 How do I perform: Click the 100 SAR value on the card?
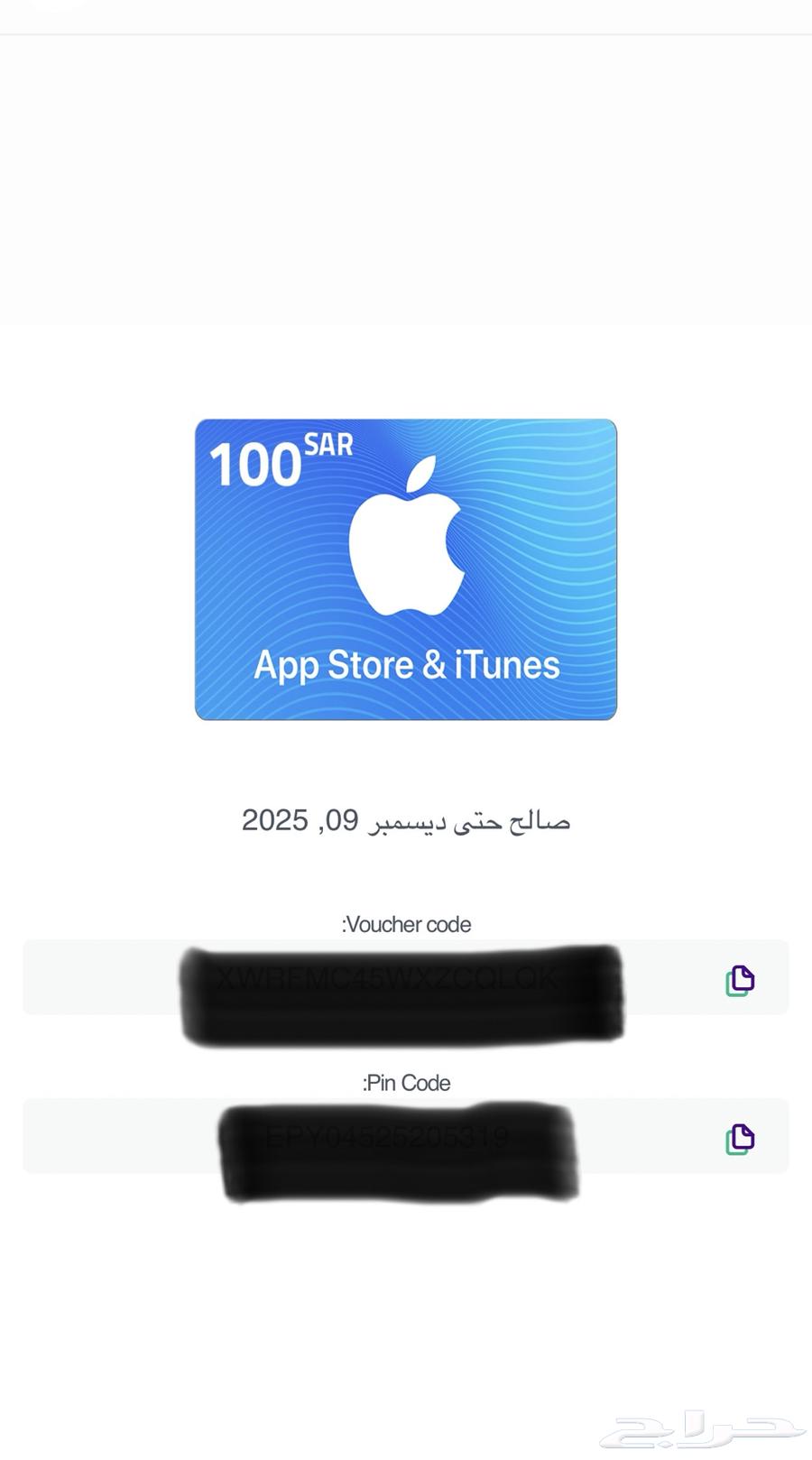259,463
